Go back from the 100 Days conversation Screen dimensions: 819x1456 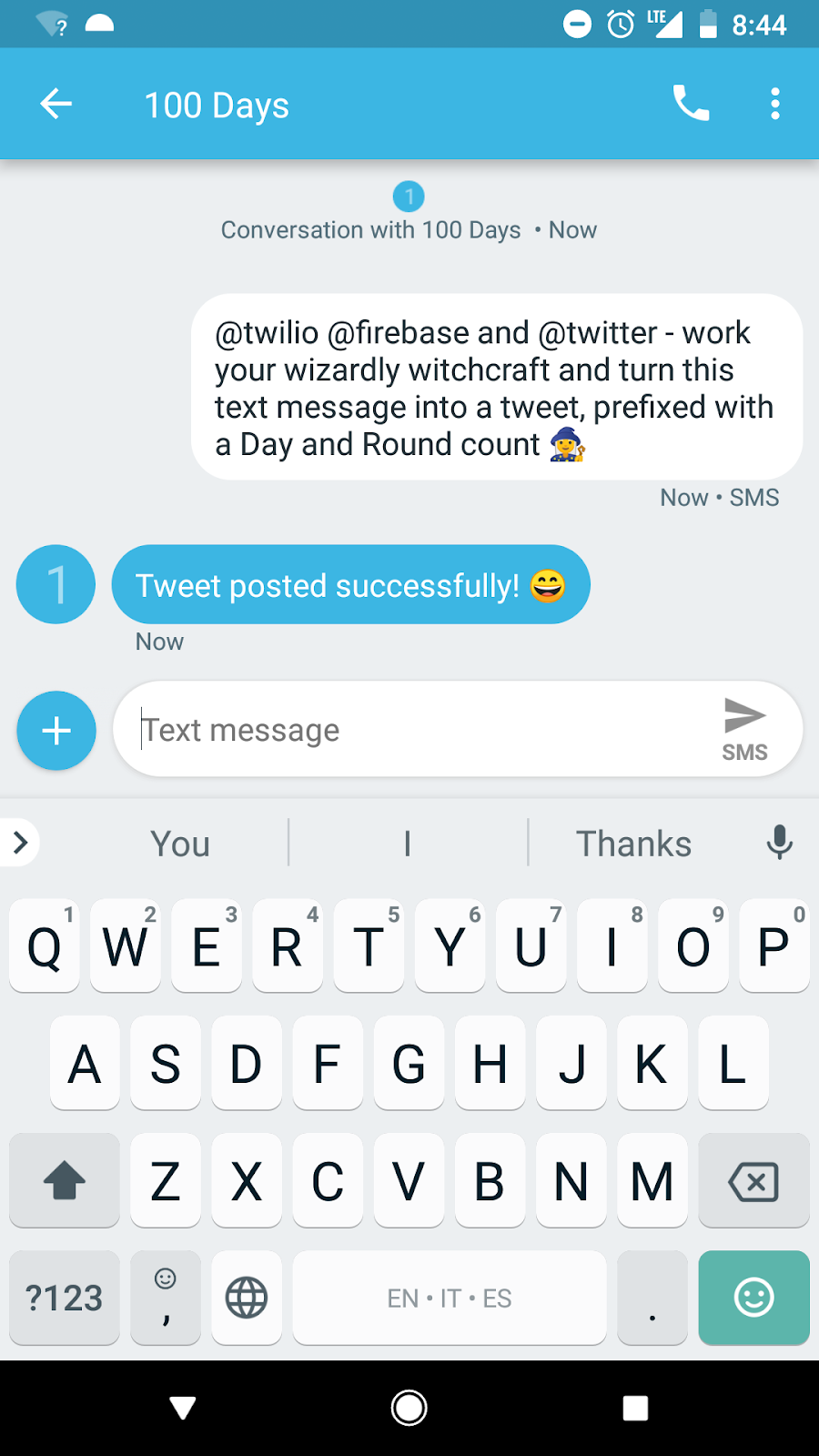(x=56, y=104)
